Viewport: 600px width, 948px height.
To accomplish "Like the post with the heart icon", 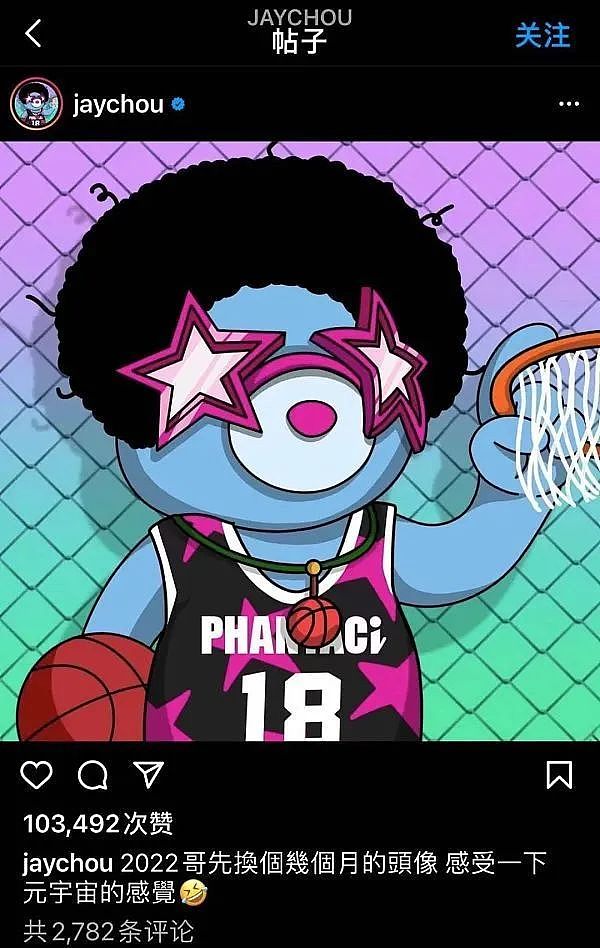I will point(38,775).
